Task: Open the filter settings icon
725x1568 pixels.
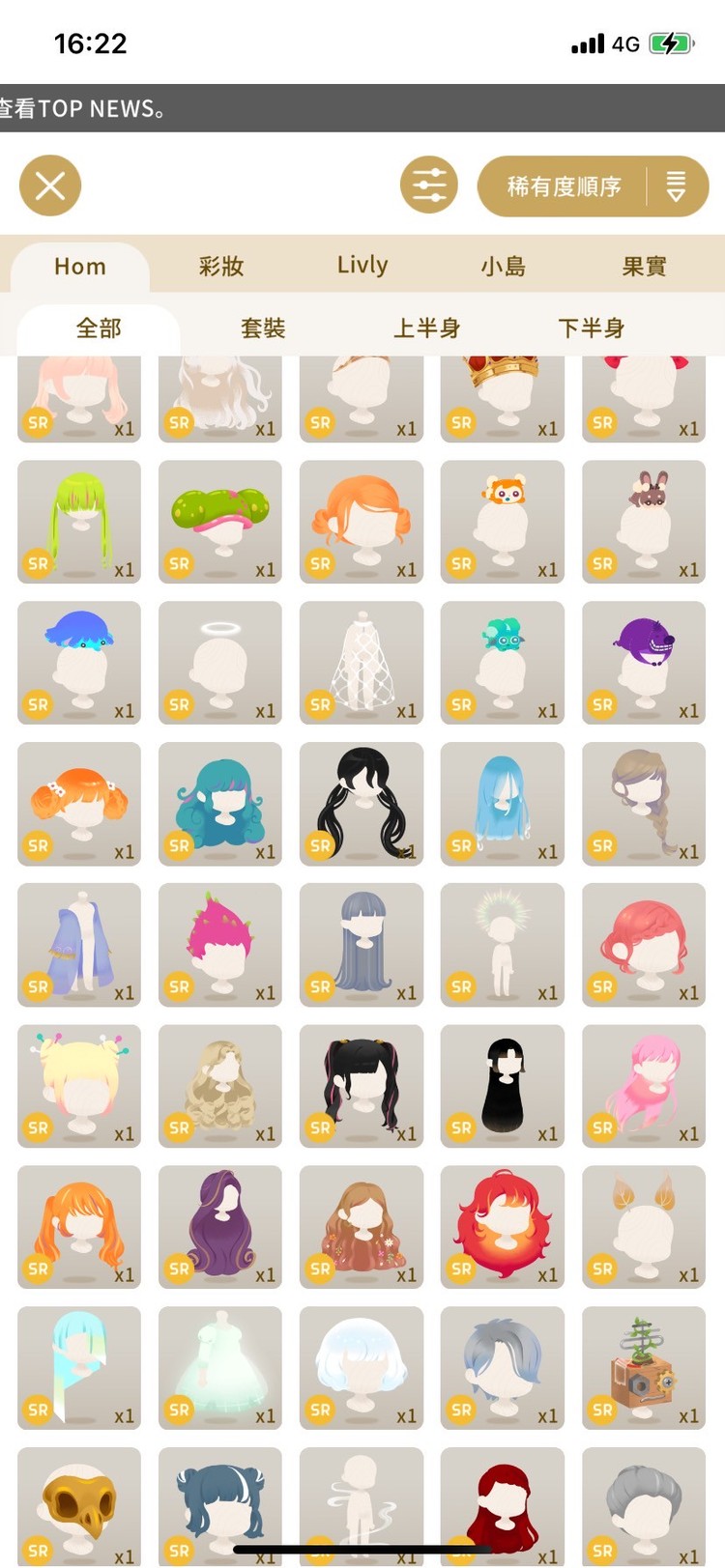Action: click(x=429, y=185)
